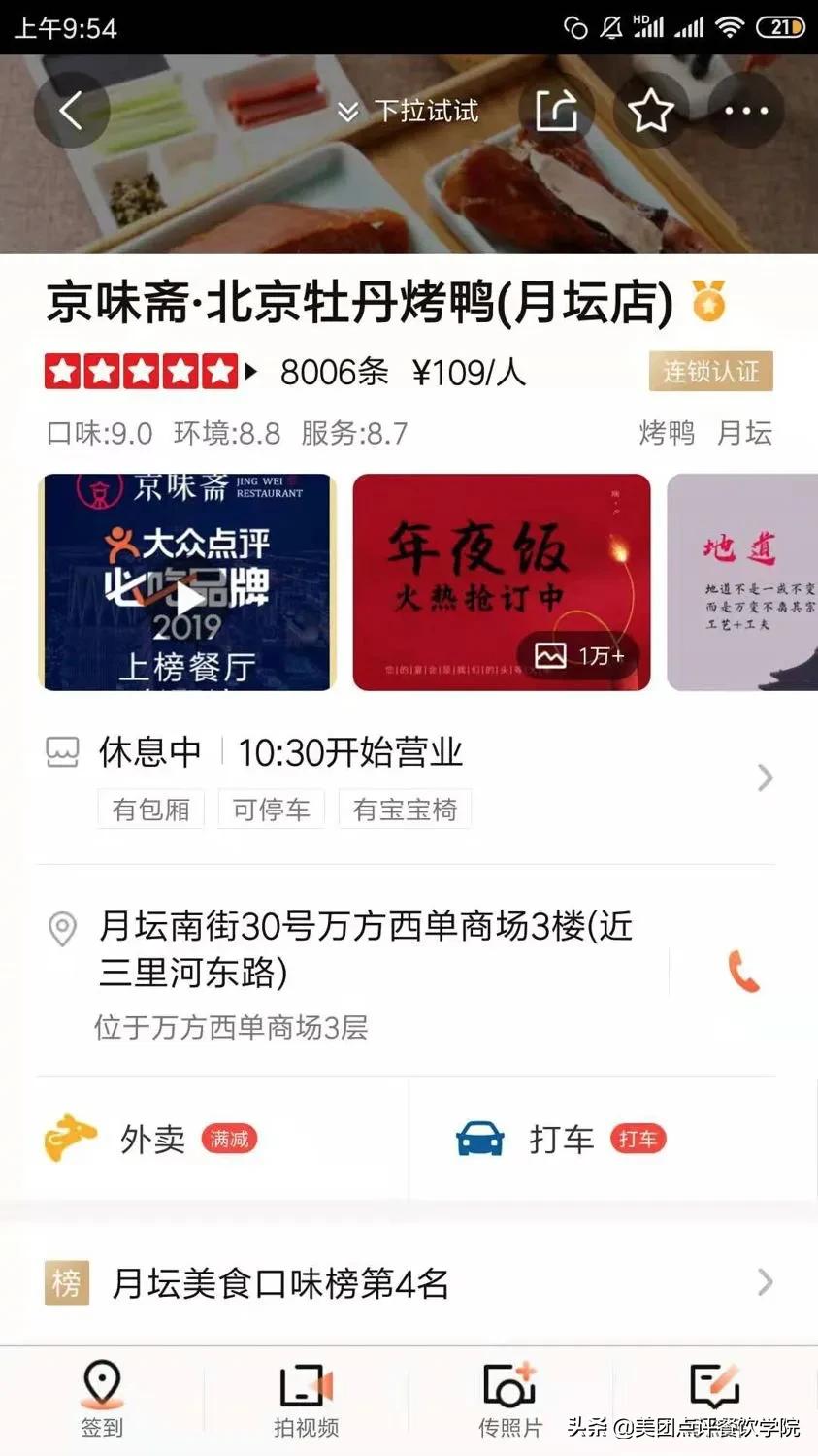Open the more options ellipsis menu
The image size is (818, 1456).
pos(746,110)
